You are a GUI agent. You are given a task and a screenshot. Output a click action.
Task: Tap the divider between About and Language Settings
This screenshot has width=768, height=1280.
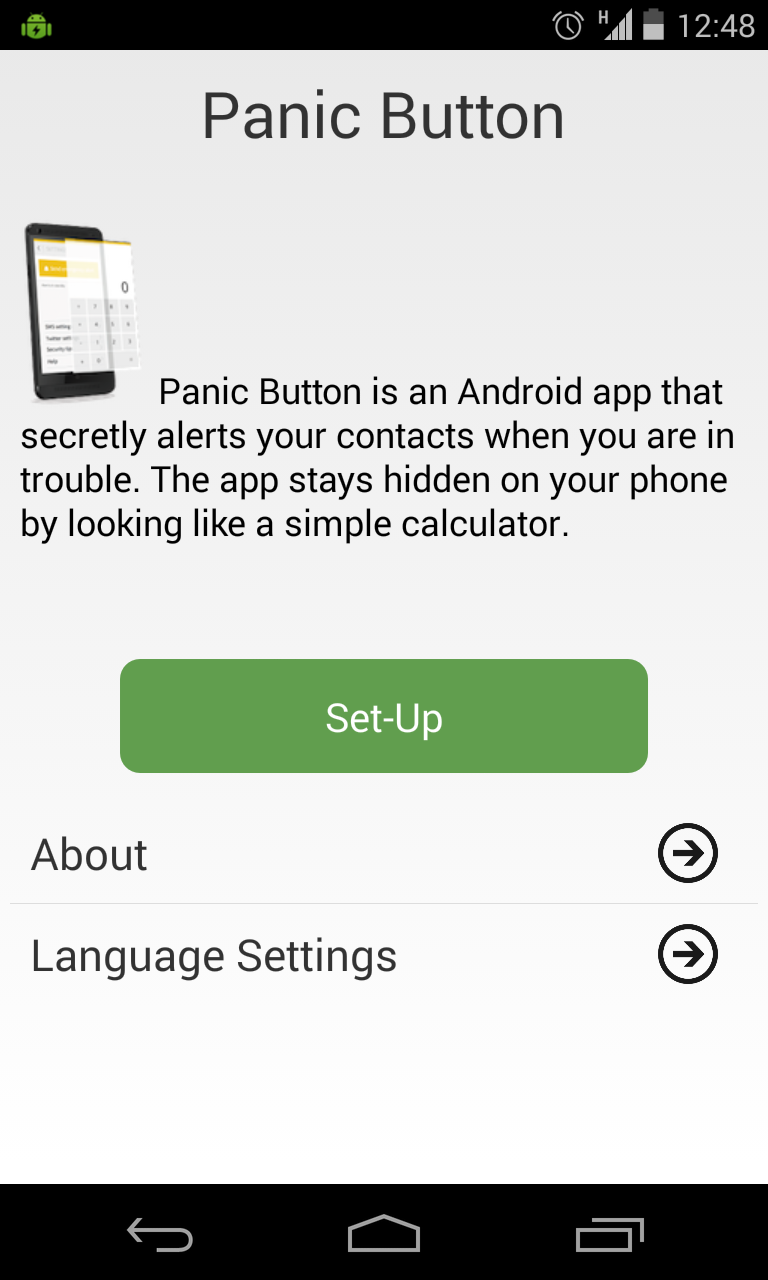coord(384,903)
